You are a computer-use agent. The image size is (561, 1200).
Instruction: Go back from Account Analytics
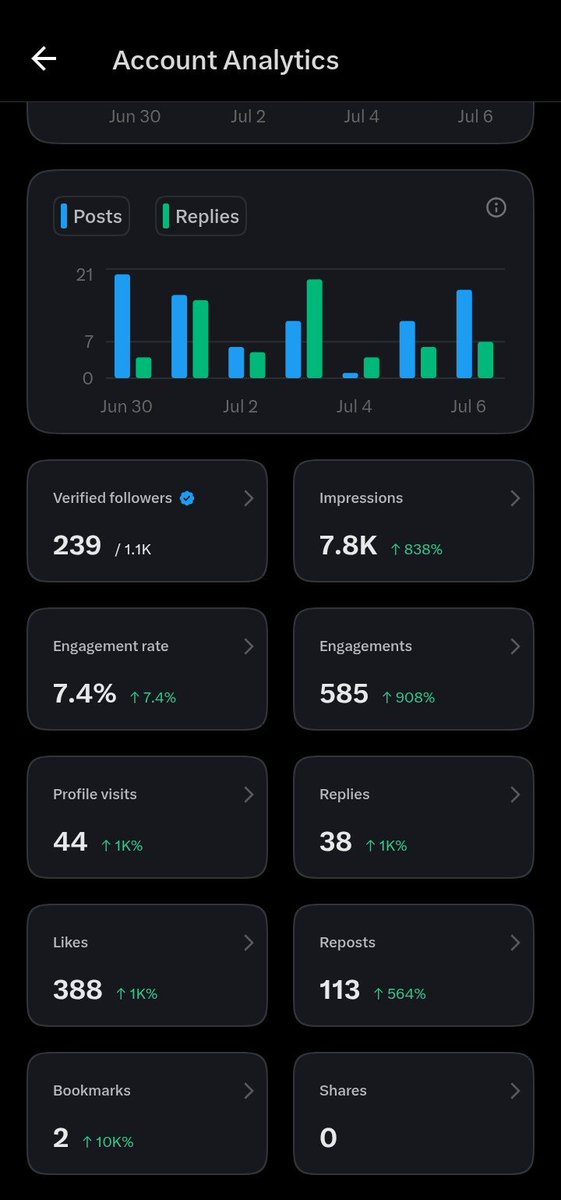[44, 59]
